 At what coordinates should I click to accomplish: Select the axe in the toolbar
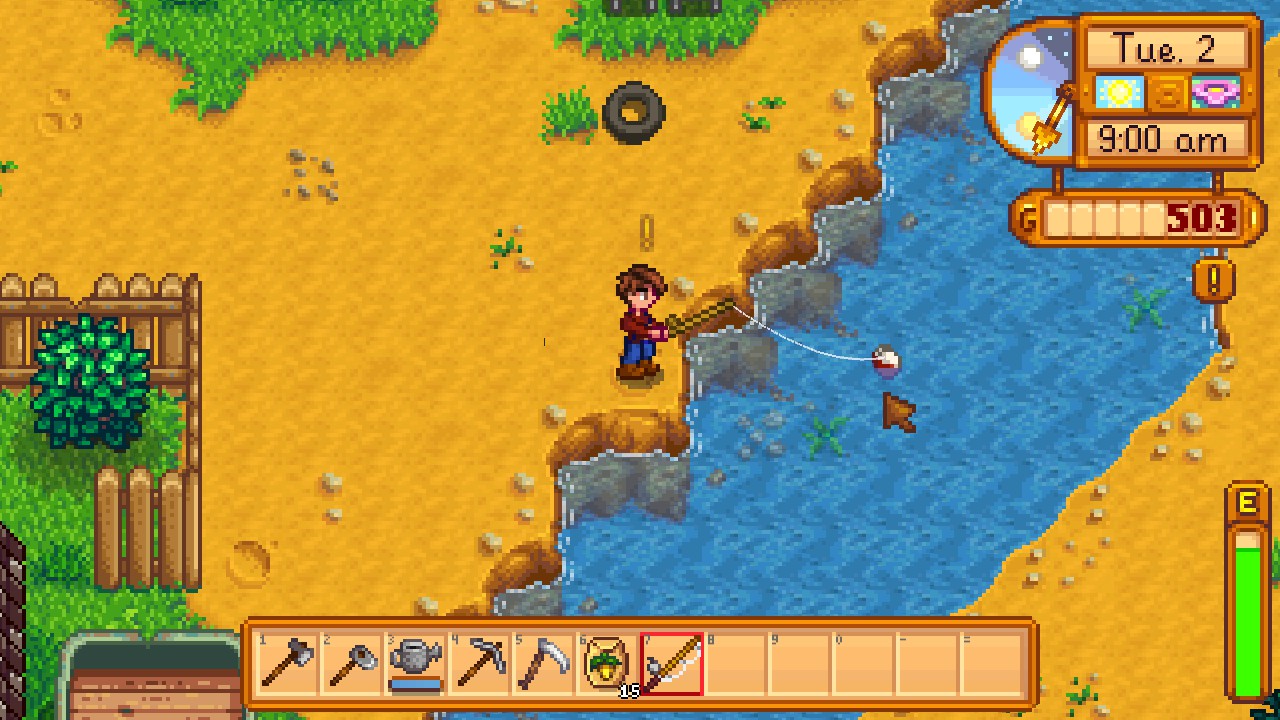[287, 662]
